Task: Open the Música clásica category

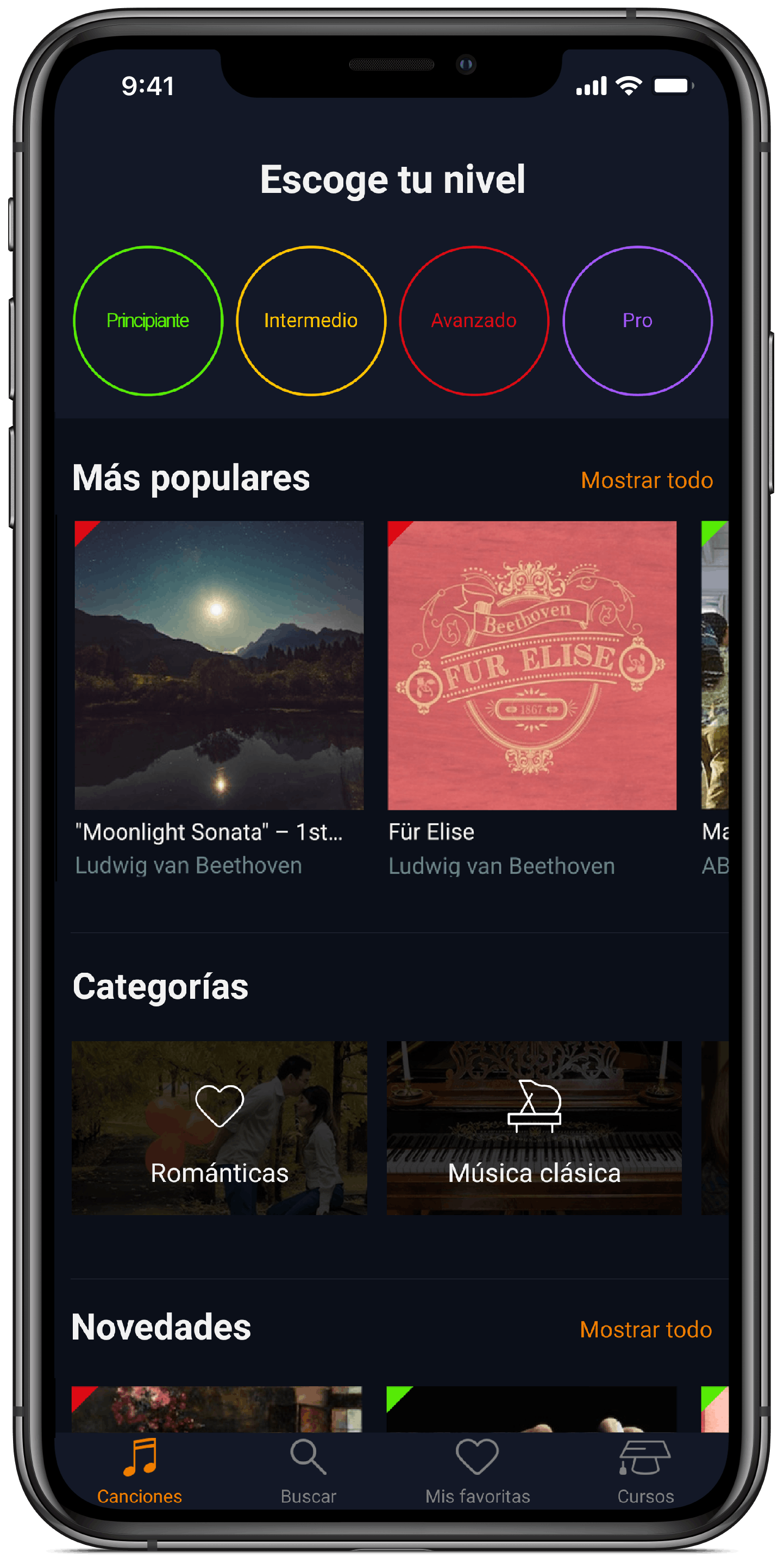Action: 534,1128
